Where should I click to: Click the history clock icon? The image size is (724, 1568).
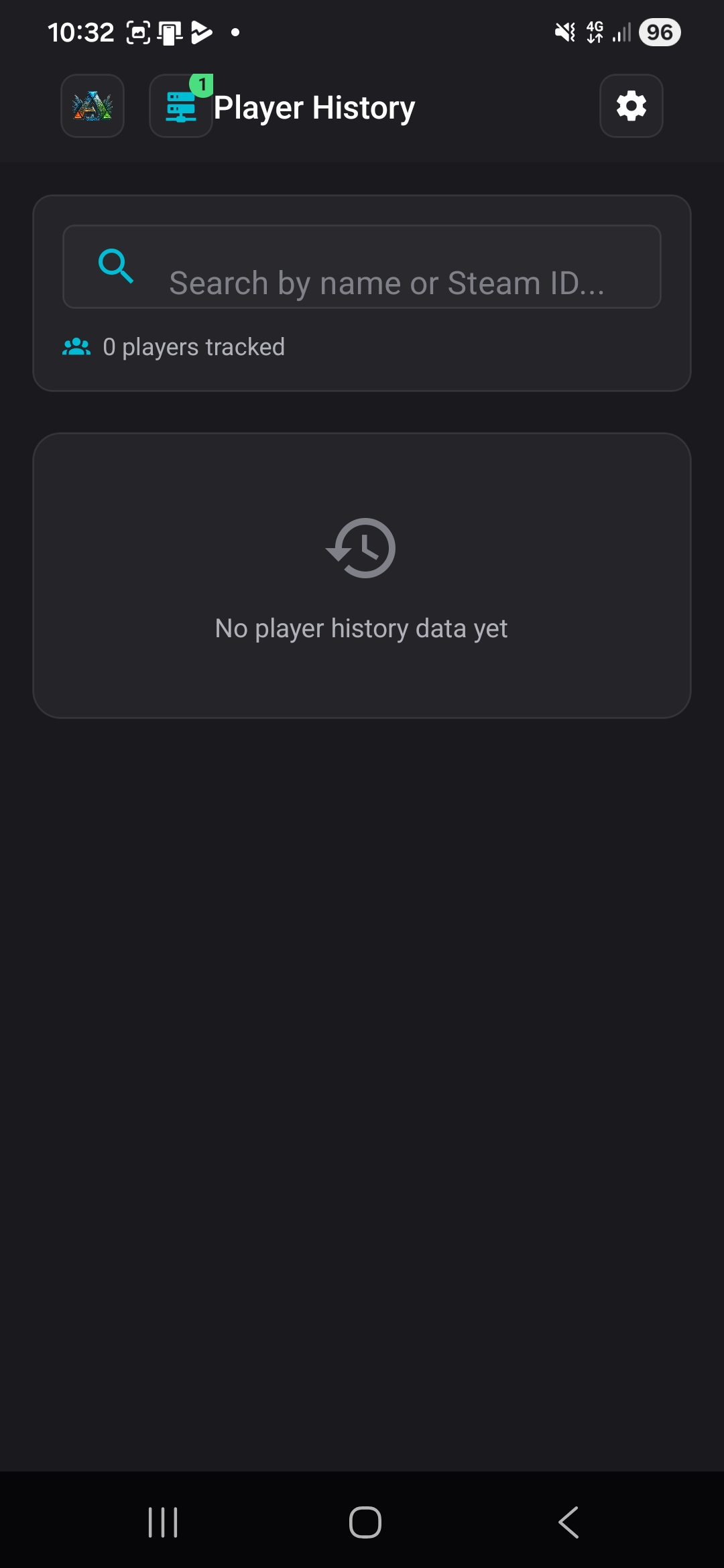coord(362,548)
